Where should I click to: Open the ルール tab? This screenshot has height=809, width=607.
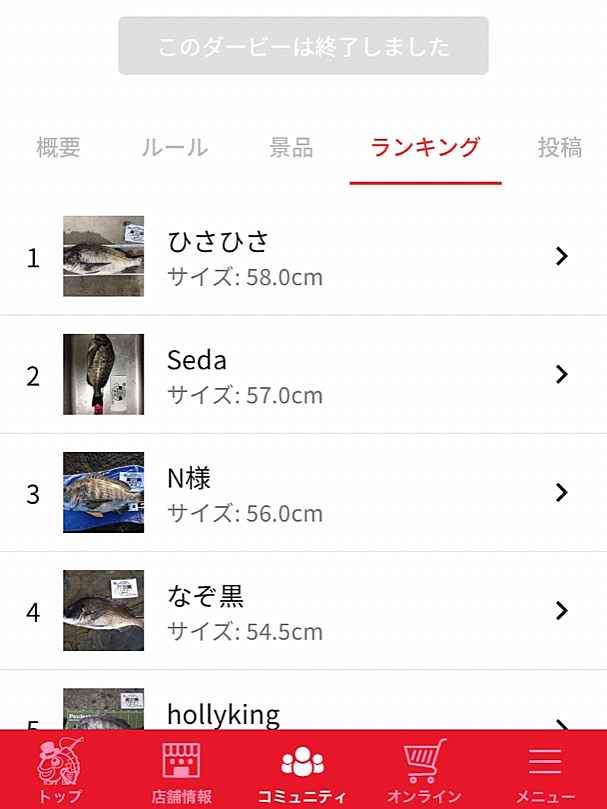click(175, 148)
